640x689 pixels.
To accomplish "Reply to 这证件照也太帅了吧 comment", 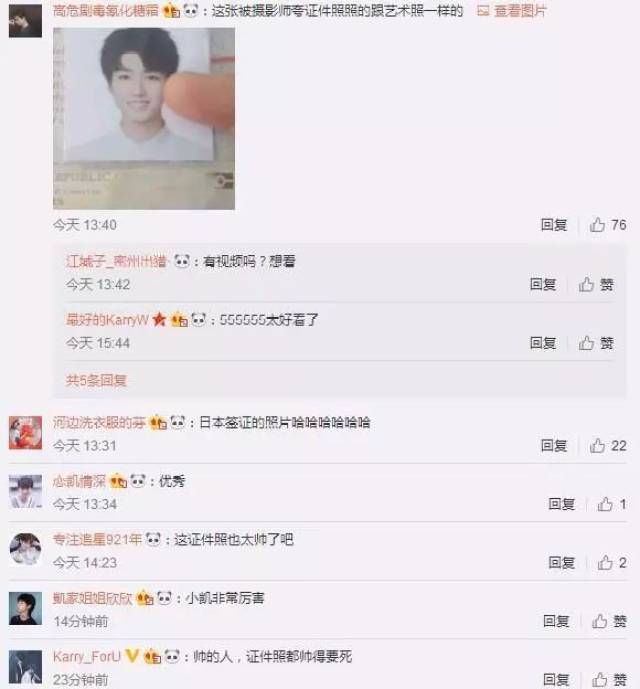I will click(x=561, y=563).
